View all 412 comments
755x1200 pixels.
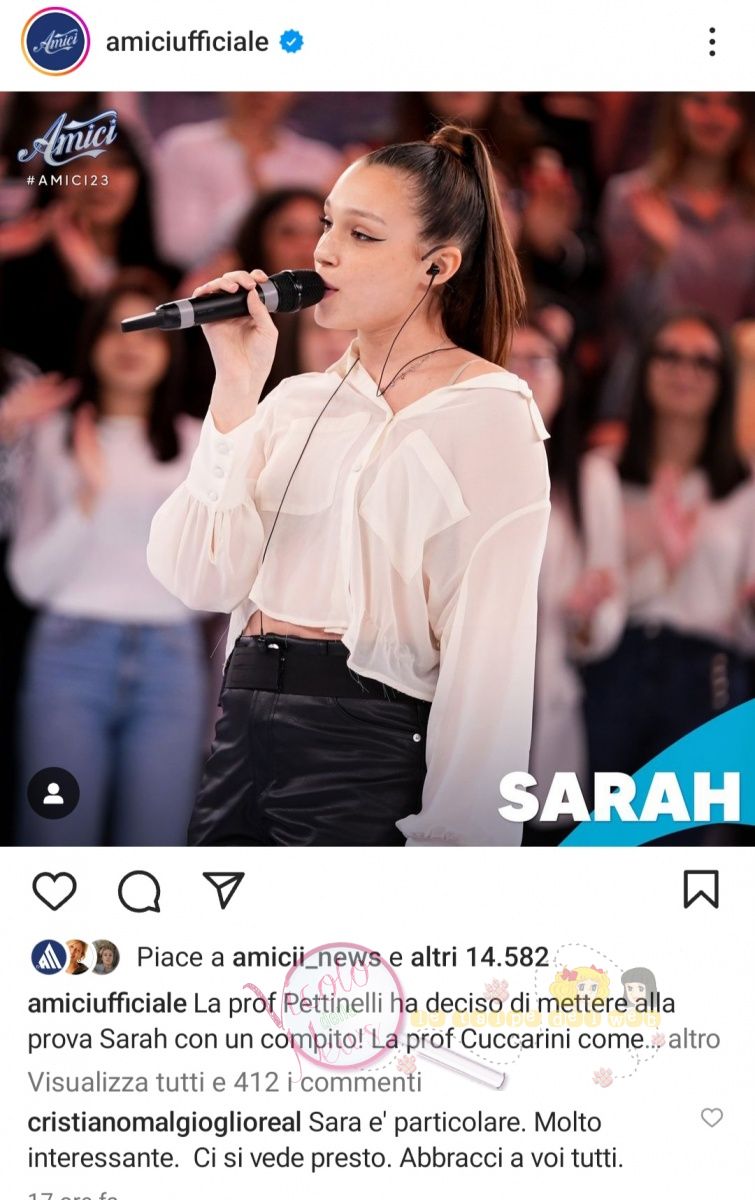224,1081
